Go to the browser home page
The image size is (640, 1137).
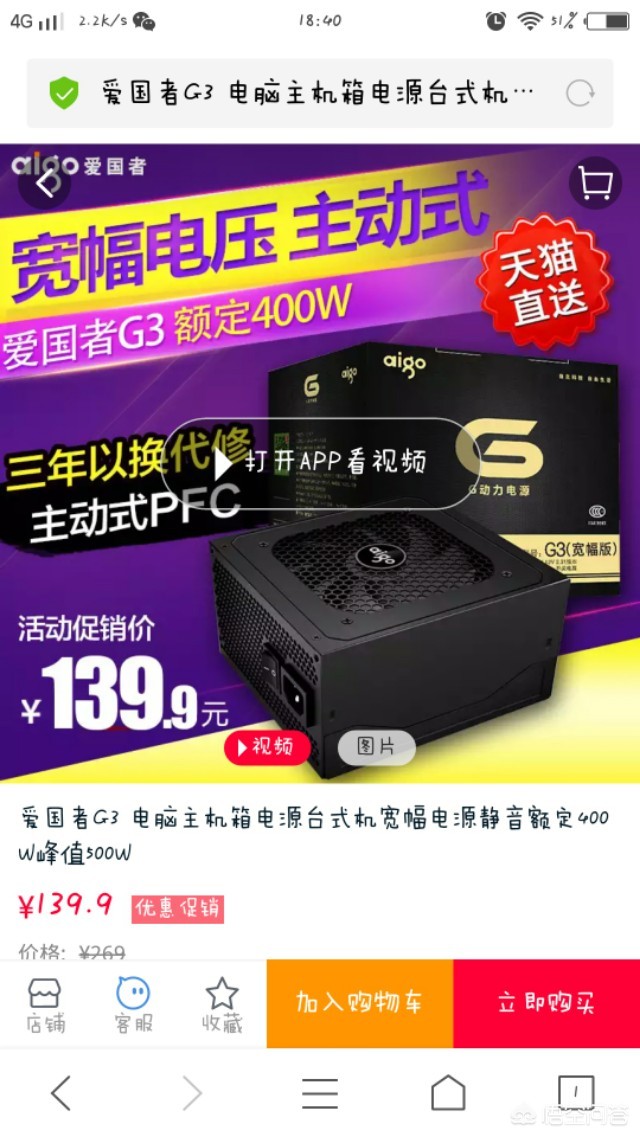pos(447,1093)
